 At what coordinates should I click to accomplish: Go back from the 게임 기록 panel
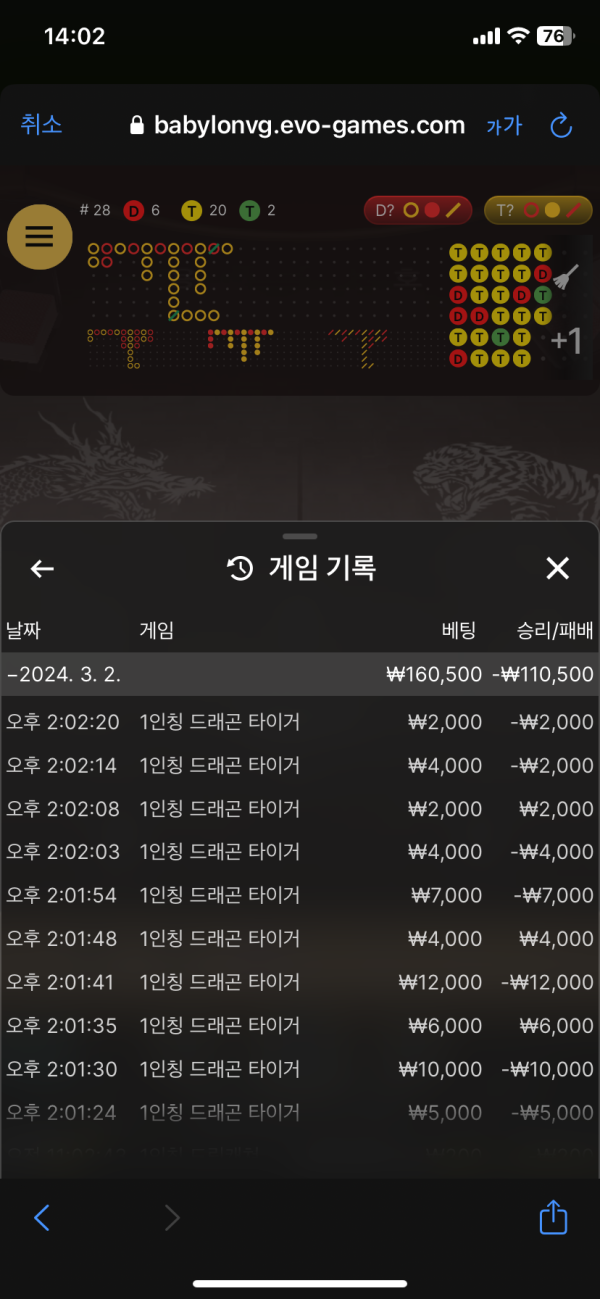[42, 569]
